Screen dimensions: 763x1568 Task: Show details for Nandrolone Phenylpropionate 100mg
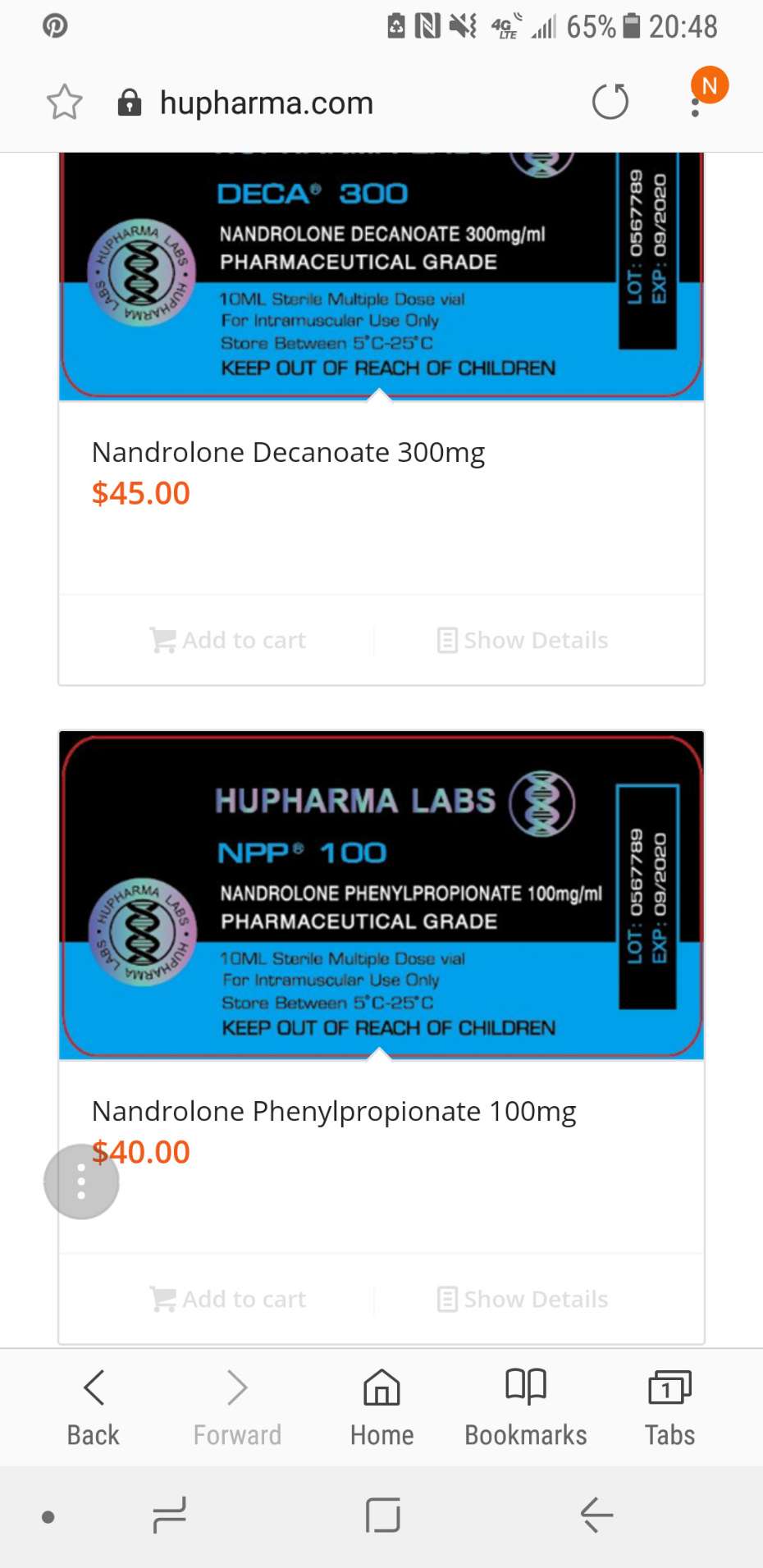click(523, 1299)
